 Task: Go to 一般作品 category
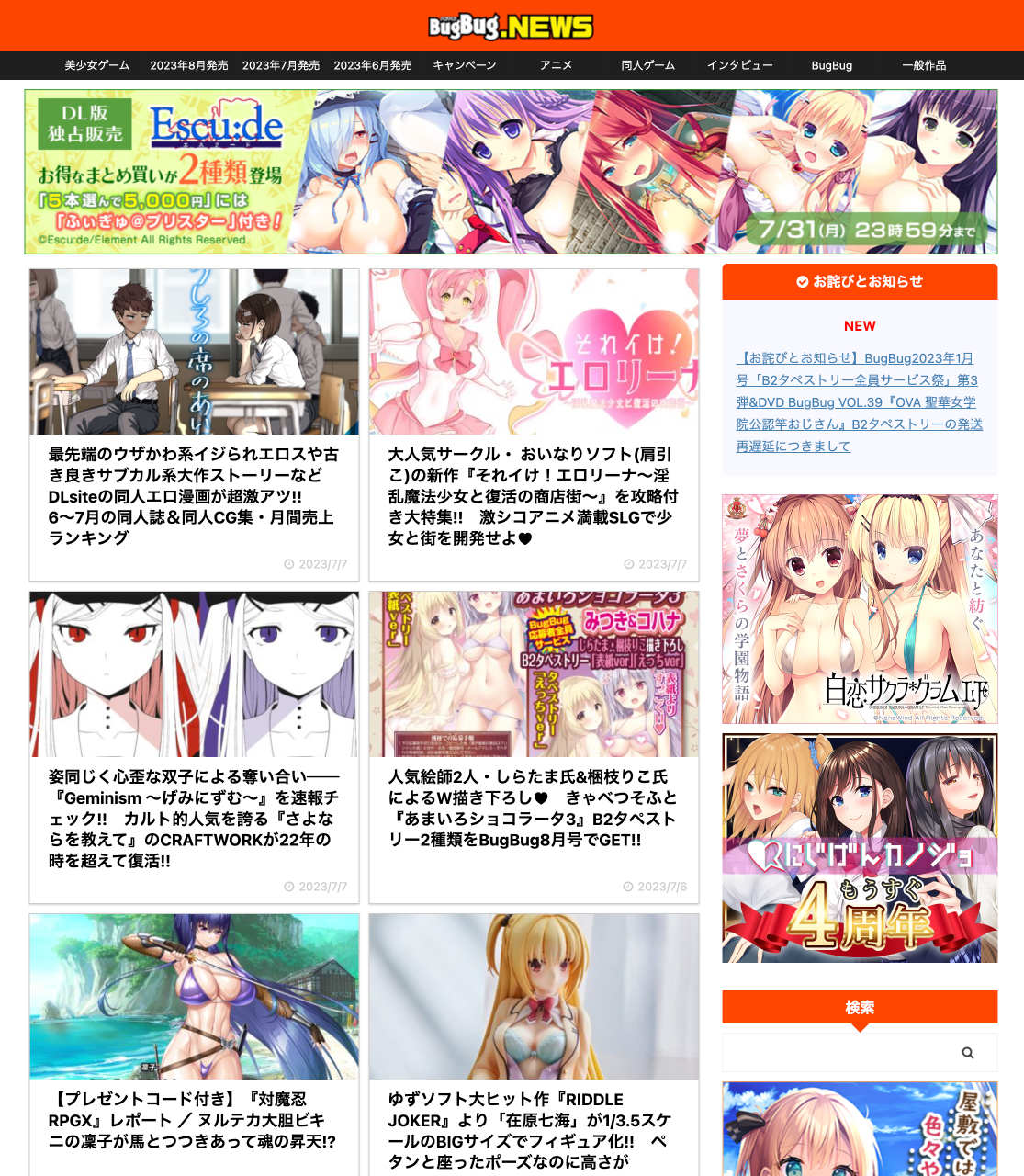(924, 65)
